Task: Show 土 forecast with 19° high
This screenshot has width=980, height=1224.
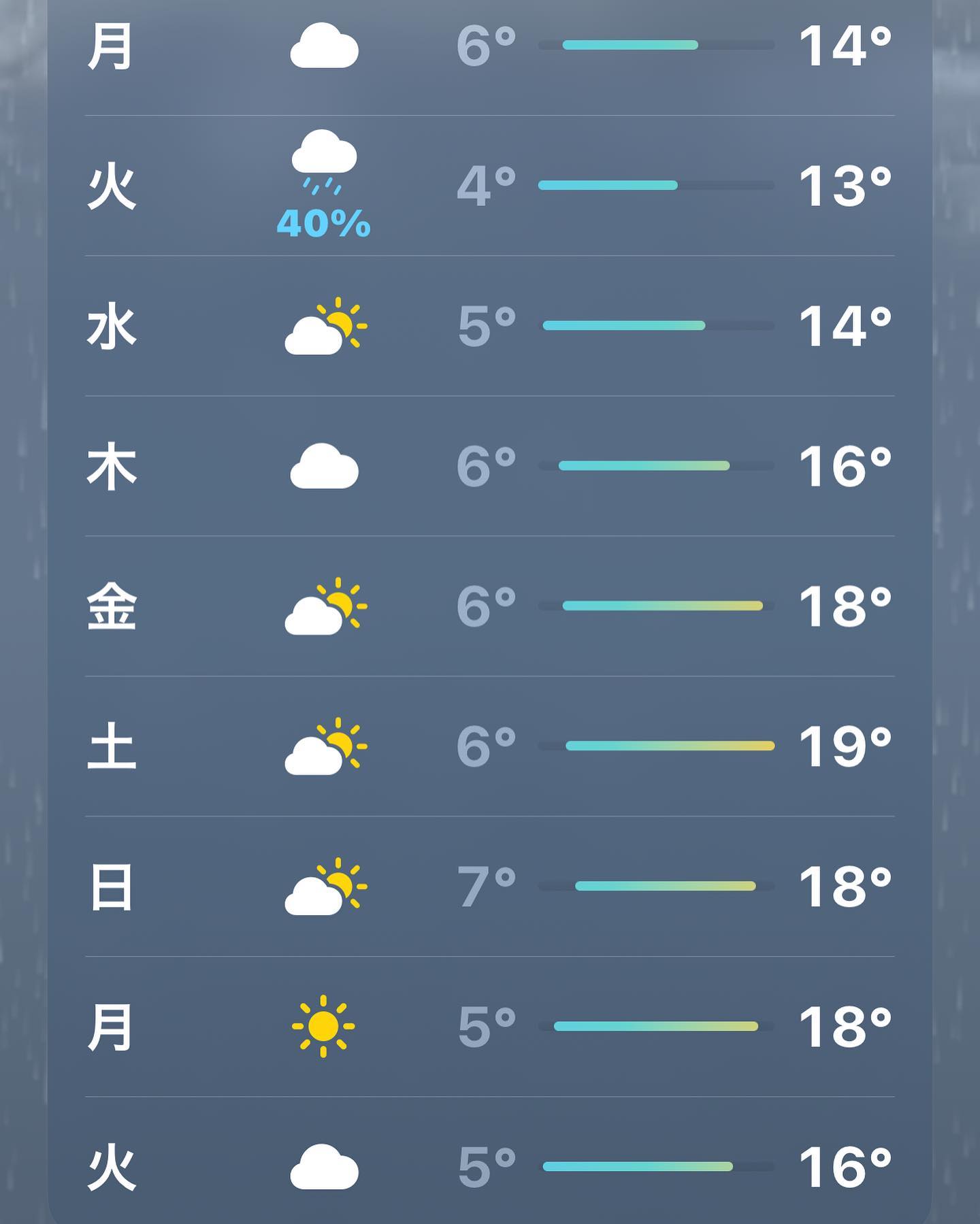Action: pyautogui.click(x=489, y=746)
